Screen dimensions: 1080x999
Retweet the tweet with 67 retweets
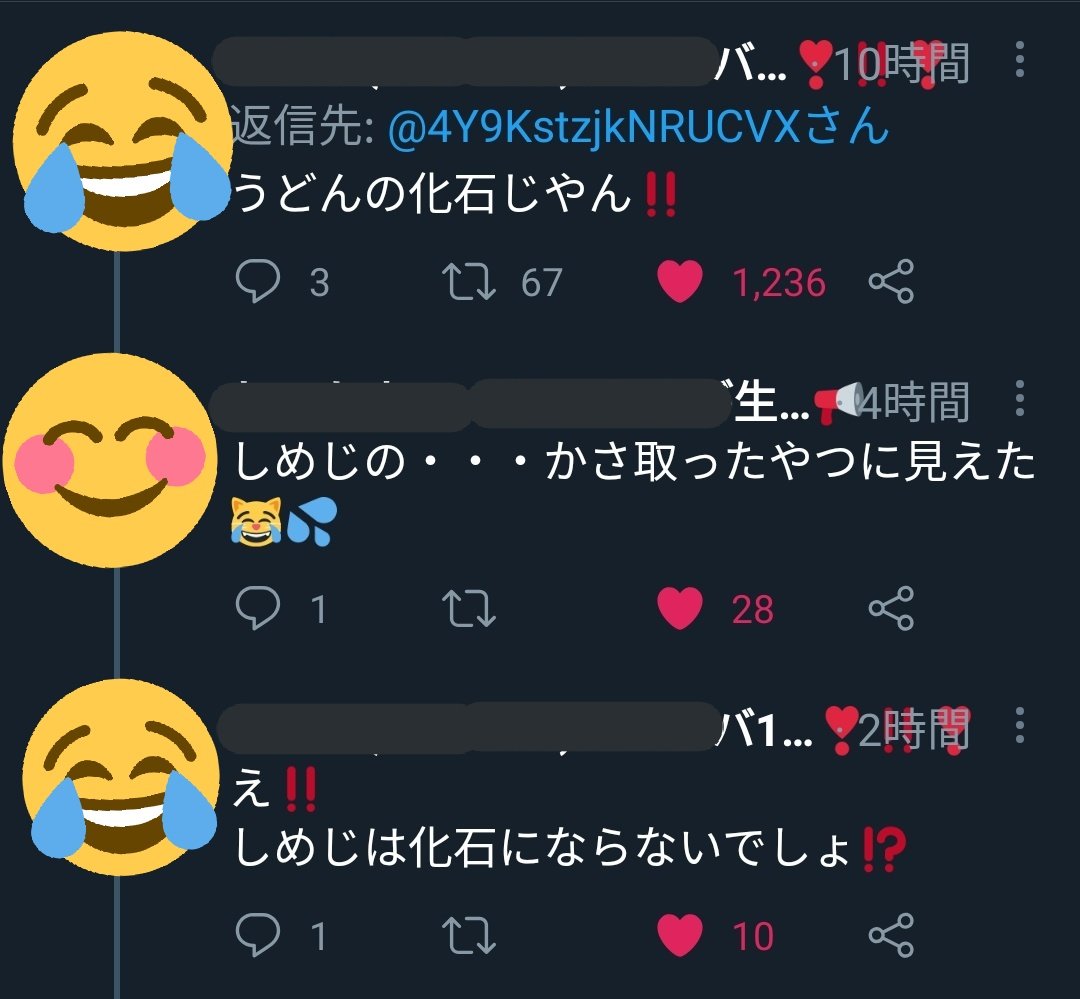[x=468, y=282]
